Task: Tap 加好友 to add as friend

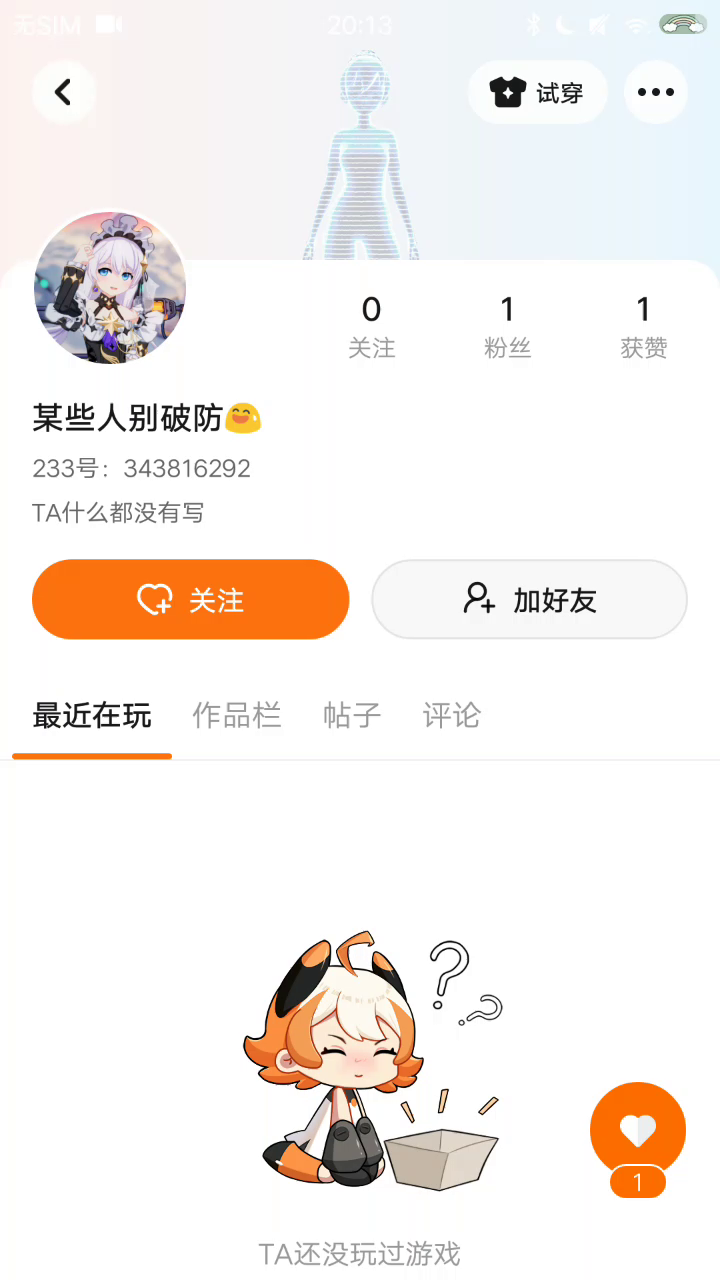Action: click(x=529, y=599)
